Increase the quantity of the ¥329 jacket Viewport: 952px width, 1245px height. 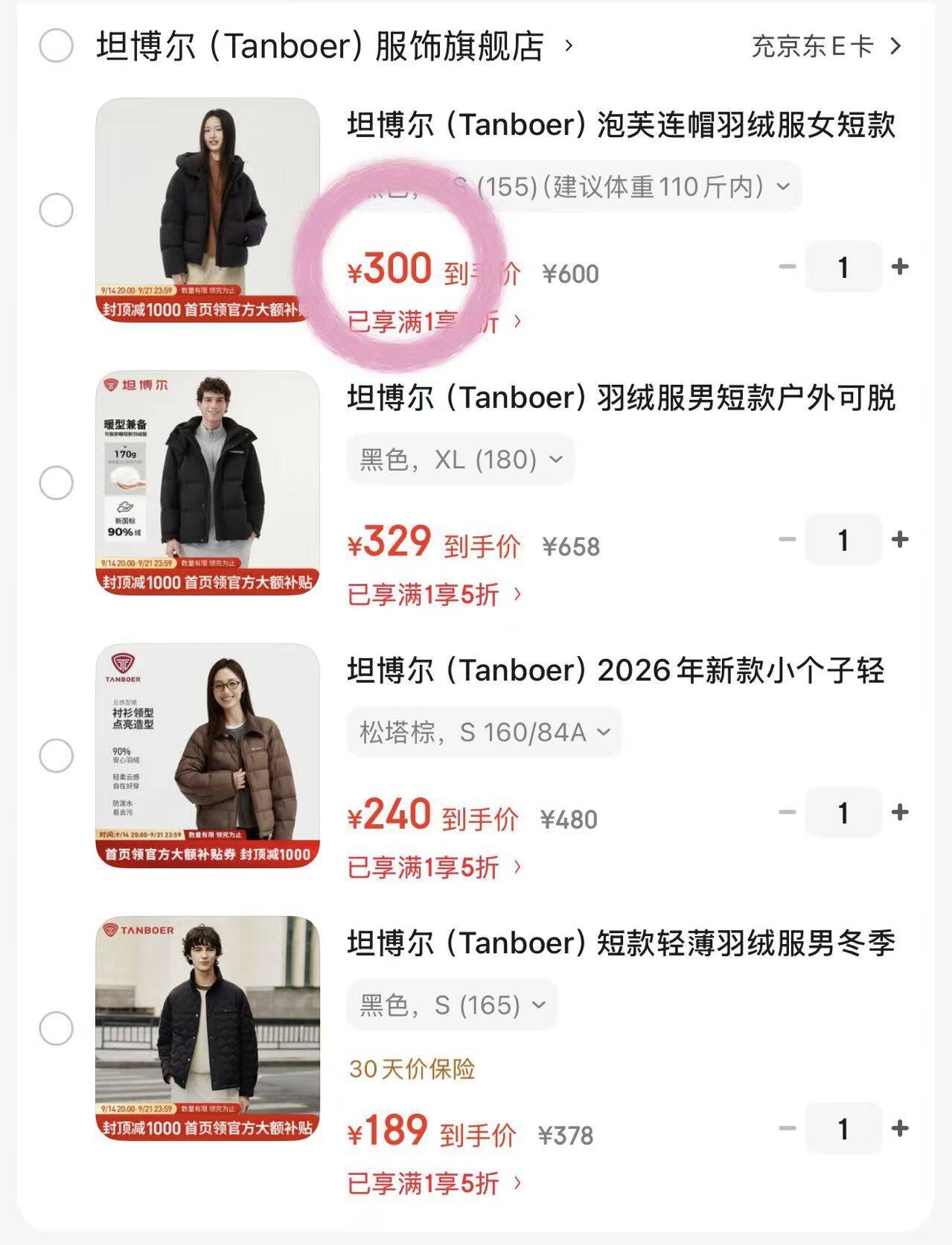click(x=900, y=539)
